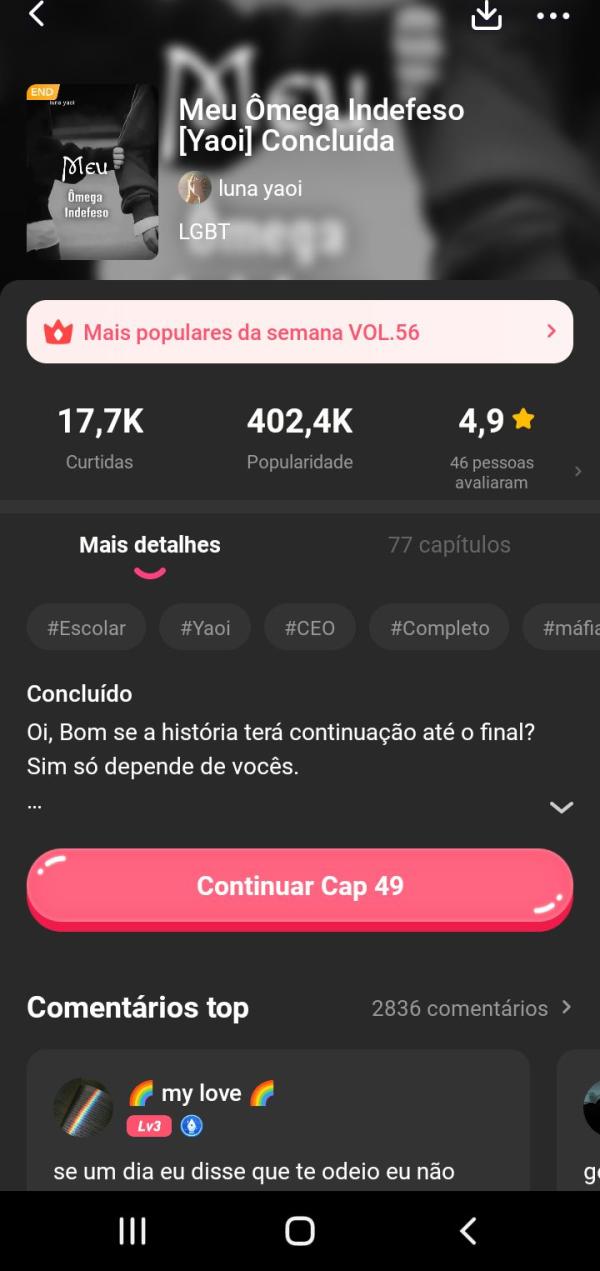This screenshot has width=600, height=1271.
Task: Tap the system home button
Action: click(300, 1231)
